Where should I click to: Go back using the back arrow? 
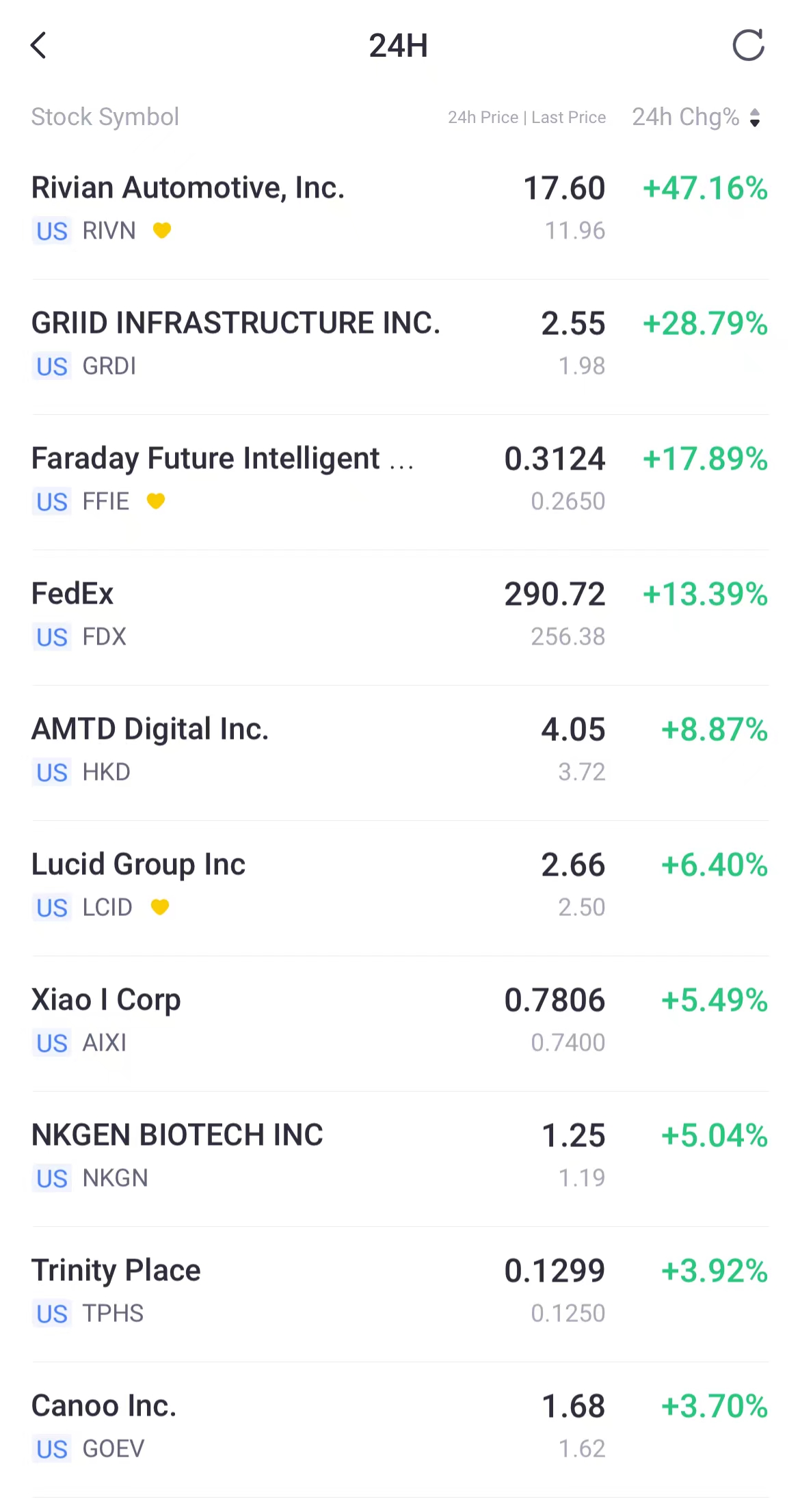pyautogui.click(x=39, y=46)
